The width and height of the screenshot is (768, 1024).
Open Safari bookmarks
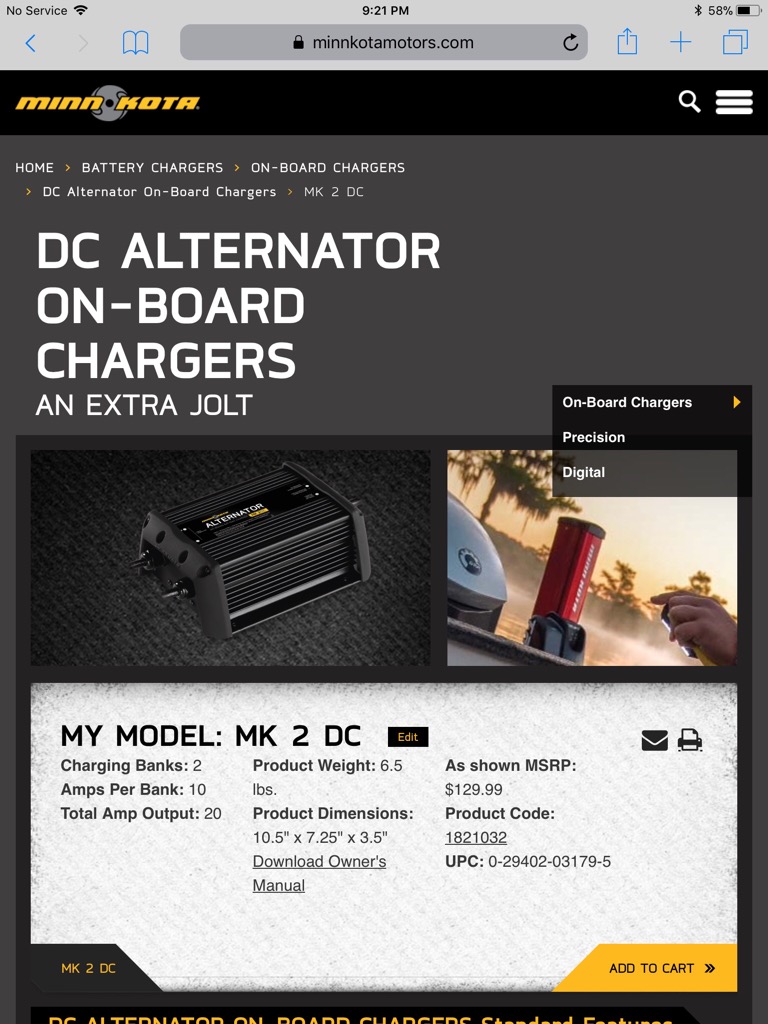point(135,42)
